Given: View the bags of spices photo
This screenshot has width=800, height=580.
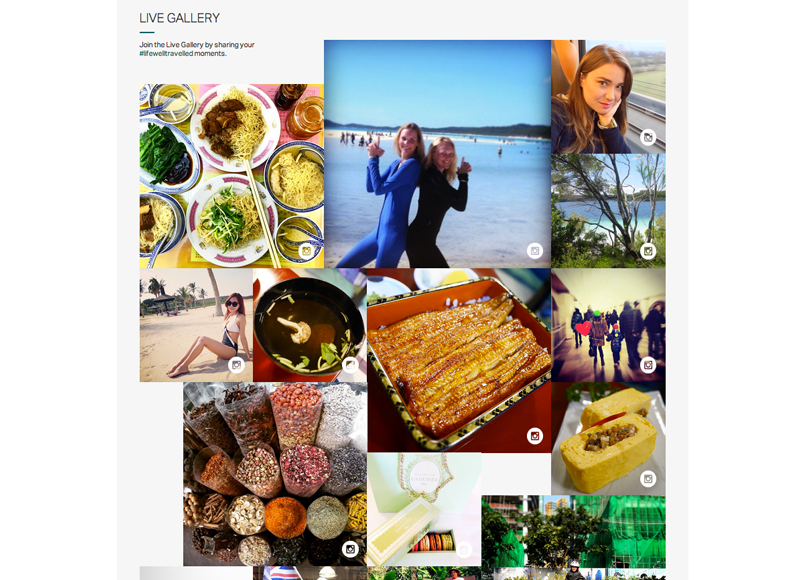Looking at the screenshot, I should click(275, 474).
